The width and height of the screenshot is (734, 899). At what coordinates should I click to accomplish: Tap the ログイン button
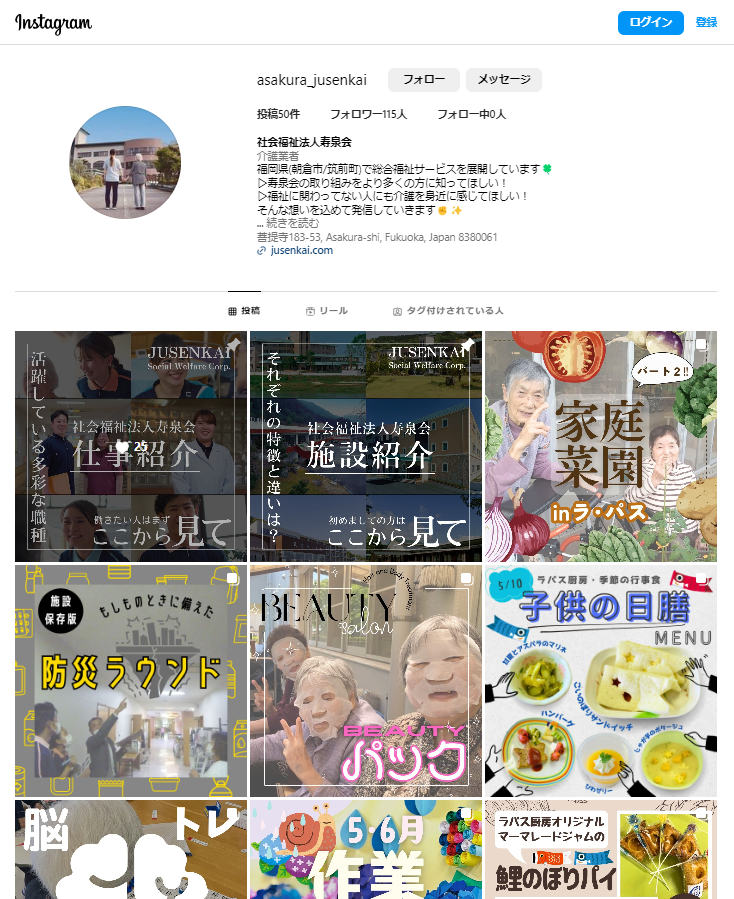point(650,23)
